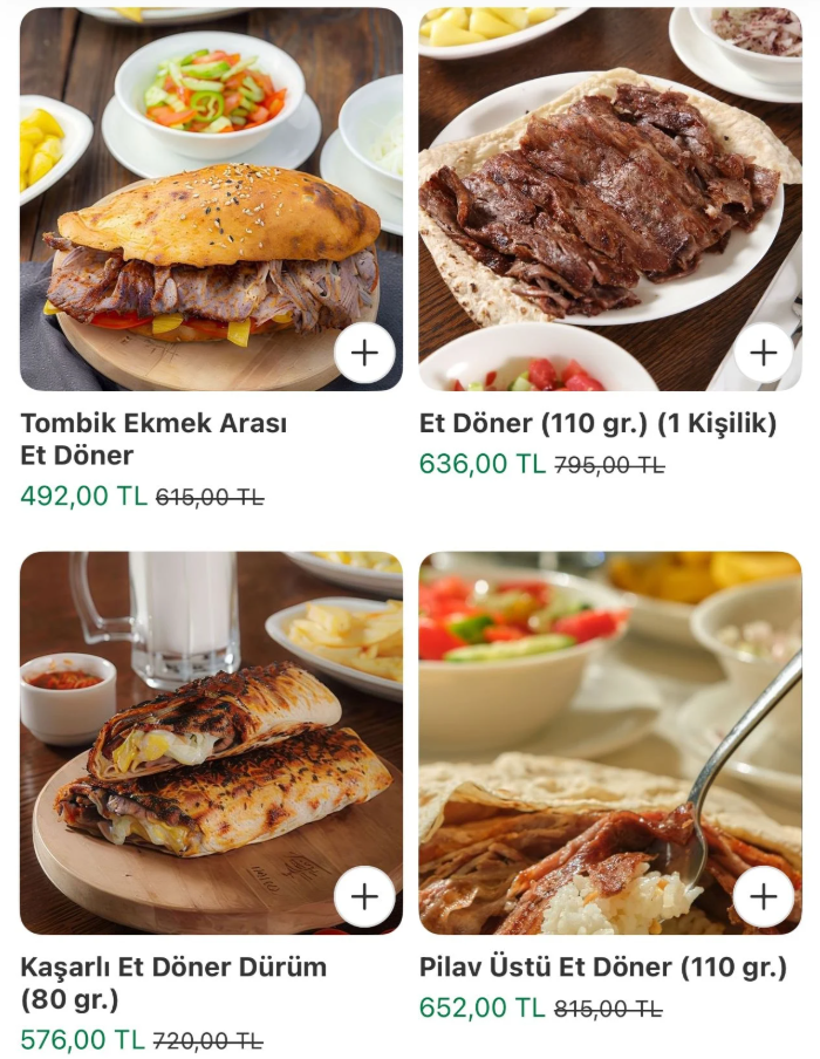Click the plus icon on Pilav Üstü Et Döner
Image resolution: width=820 pixels, height=1059 pixels.
764,895
